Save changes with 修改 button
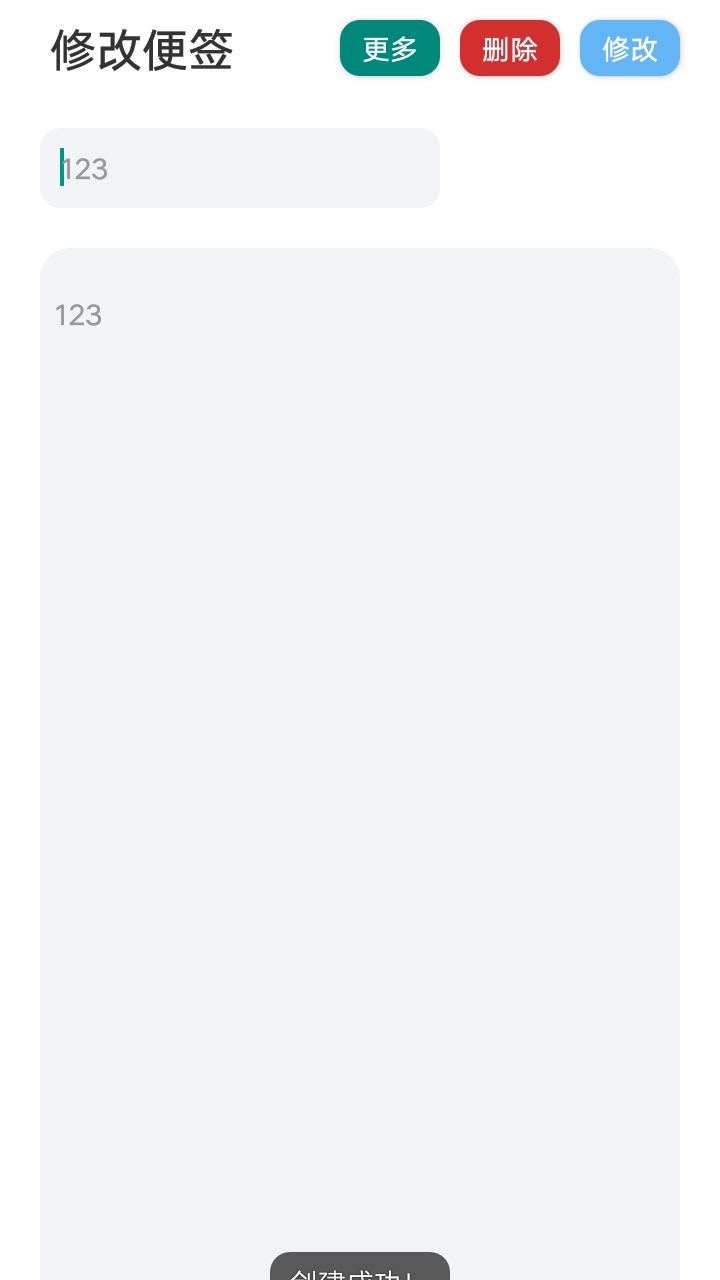The height and width of the screenshot is (1280, 720). 630,48
